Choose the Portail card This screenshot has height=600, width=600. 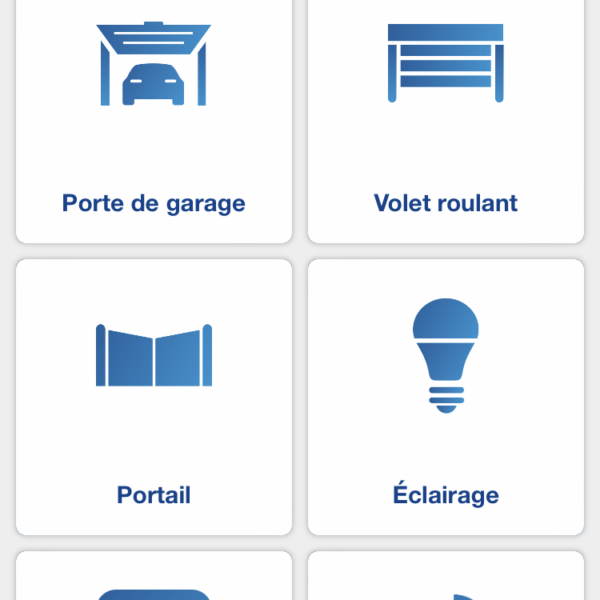(x=154, y=398)
